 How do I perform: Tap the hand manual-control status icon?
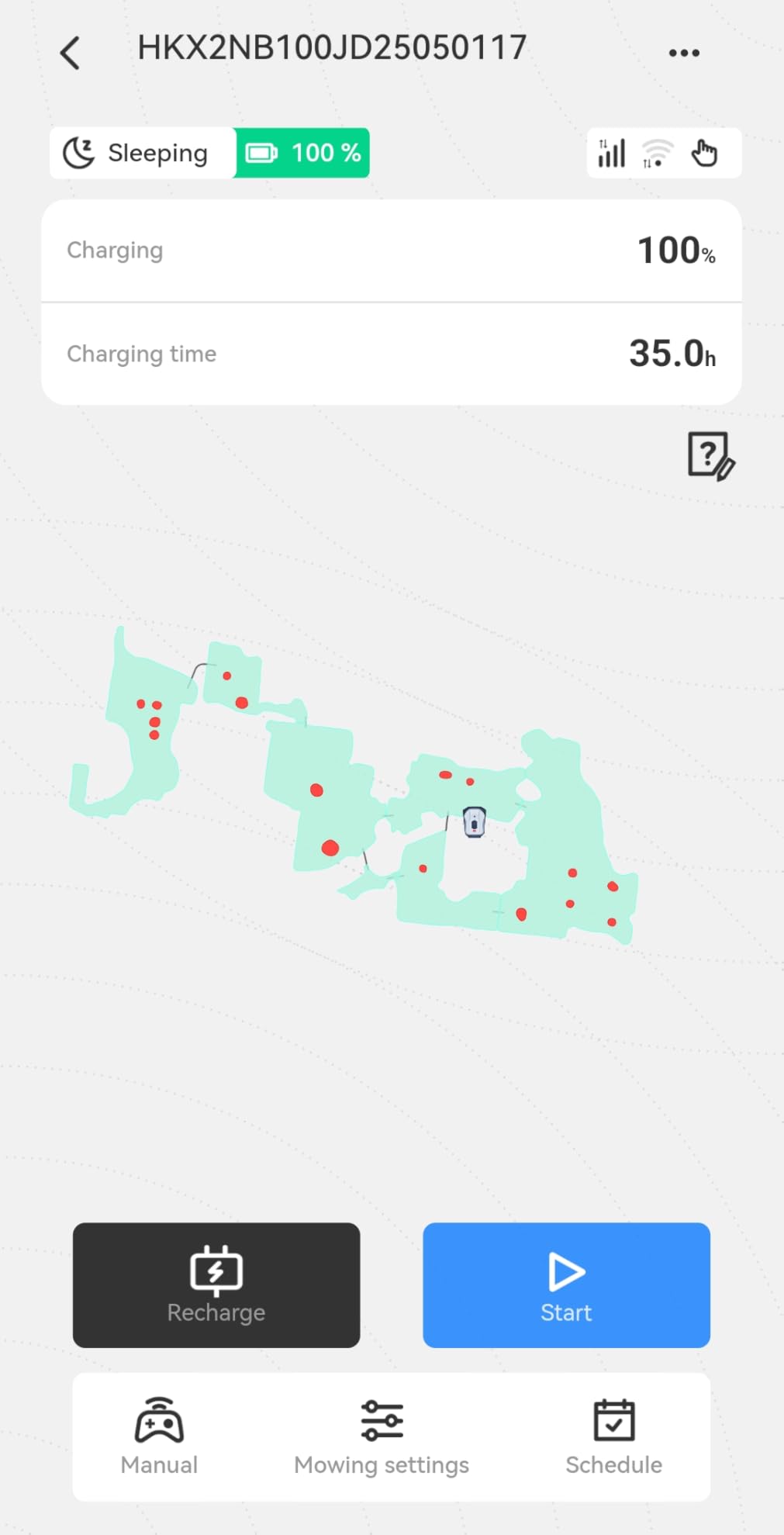(x=704, y=153)
